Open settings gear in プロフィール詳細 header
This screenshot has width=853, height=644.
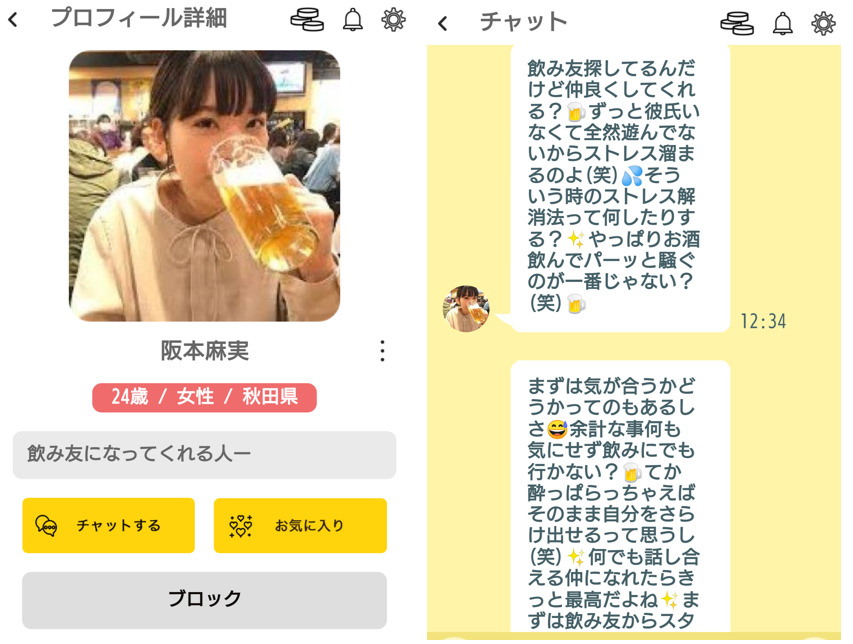pyautogui.click(x=394, y=19)
